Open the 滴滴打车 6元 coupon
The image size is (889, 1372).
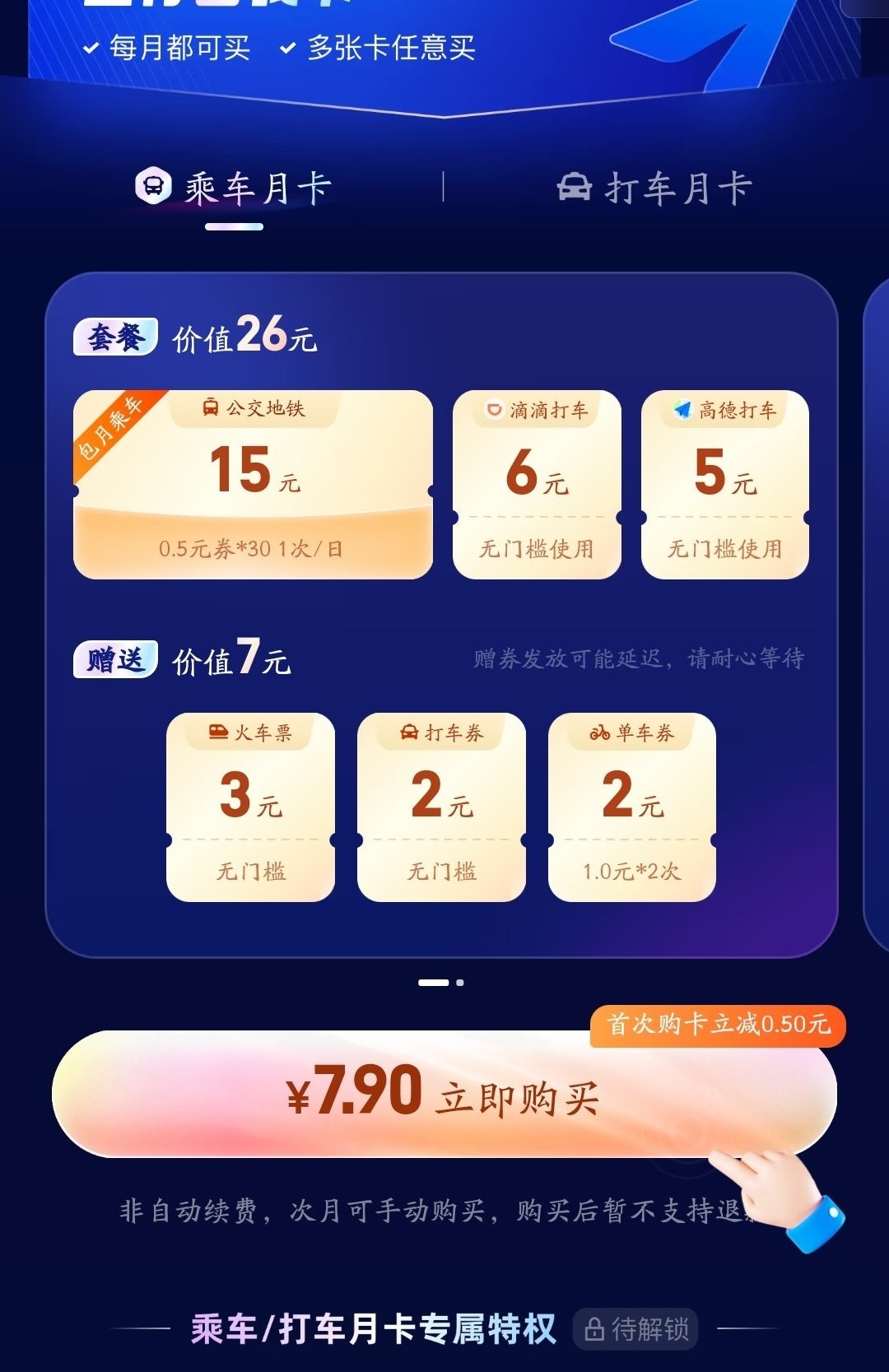coord(537,484)
